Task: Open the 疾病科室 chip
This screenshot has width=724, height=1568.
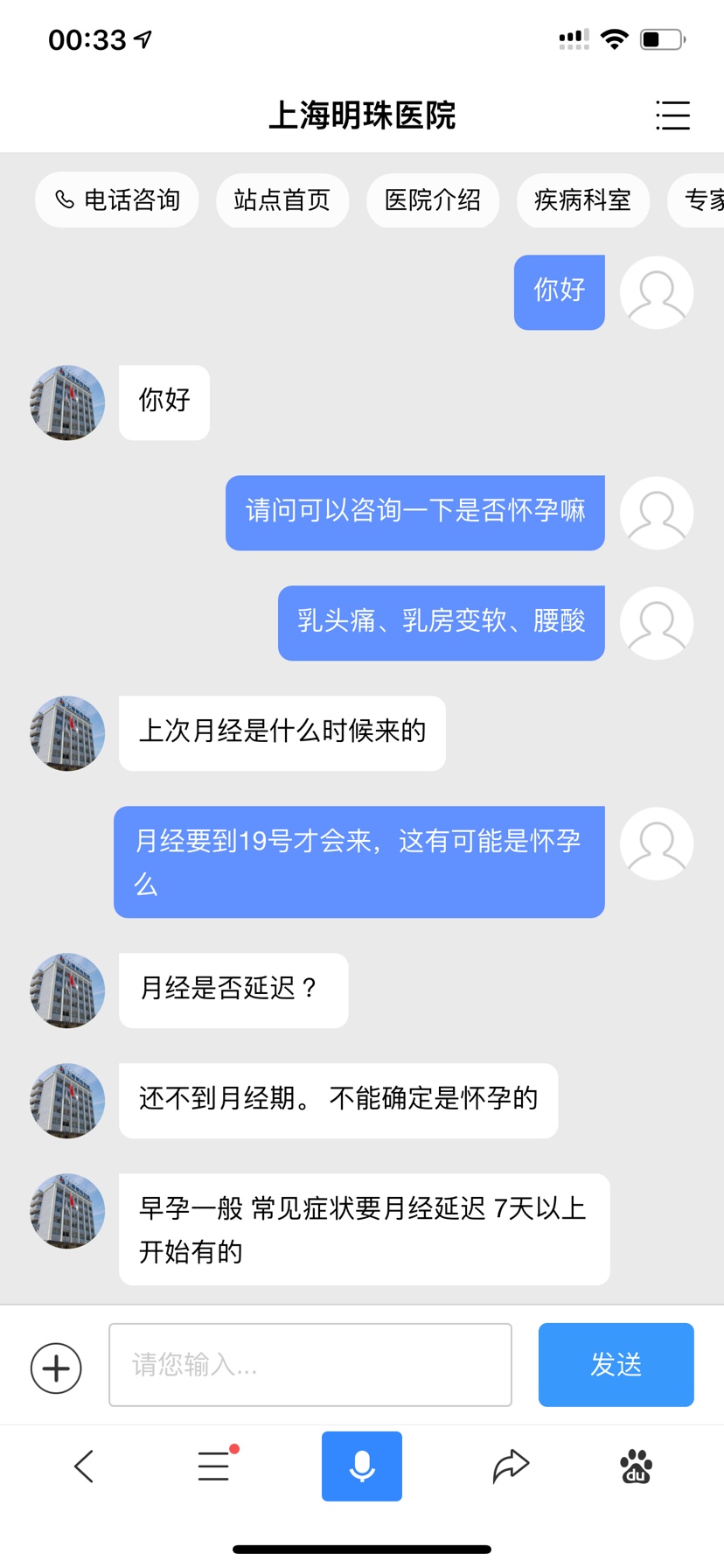Action: pos(582,200)
